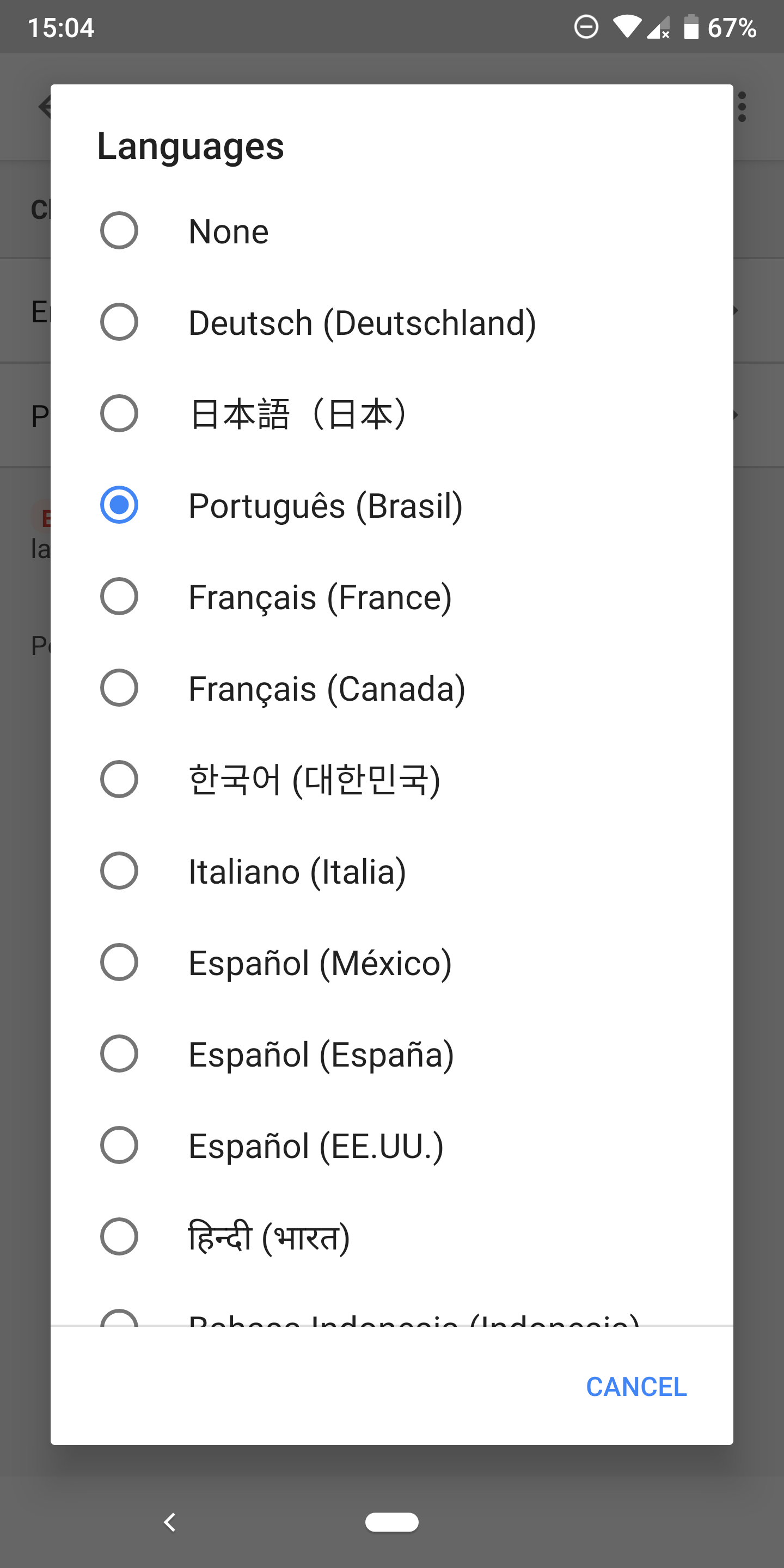The width and height of the screenshot is (784, 1568).
Task: Choose Español (México)
Action: (391, 963)
